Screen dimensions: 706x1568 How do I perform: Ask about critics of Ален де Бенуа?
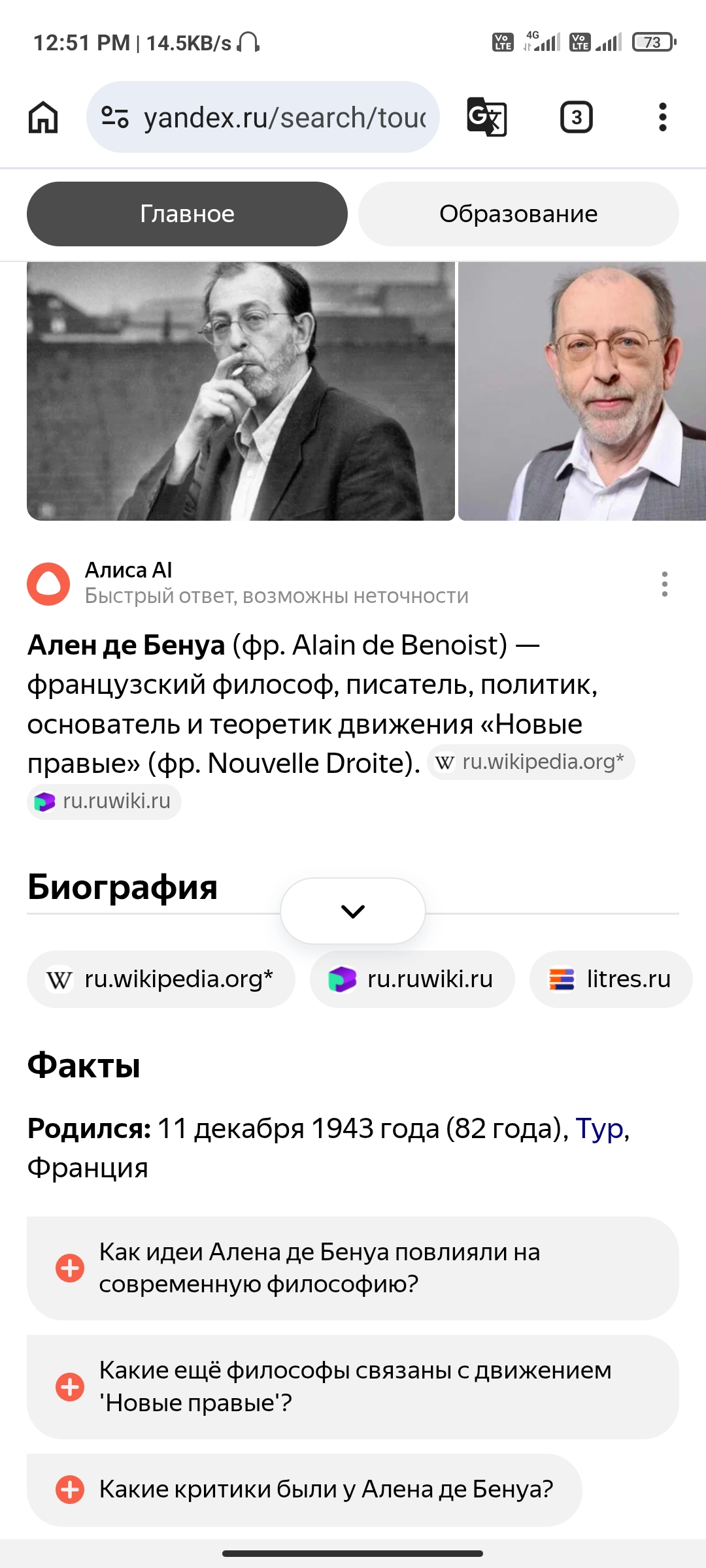click(x=305, y=1490)
